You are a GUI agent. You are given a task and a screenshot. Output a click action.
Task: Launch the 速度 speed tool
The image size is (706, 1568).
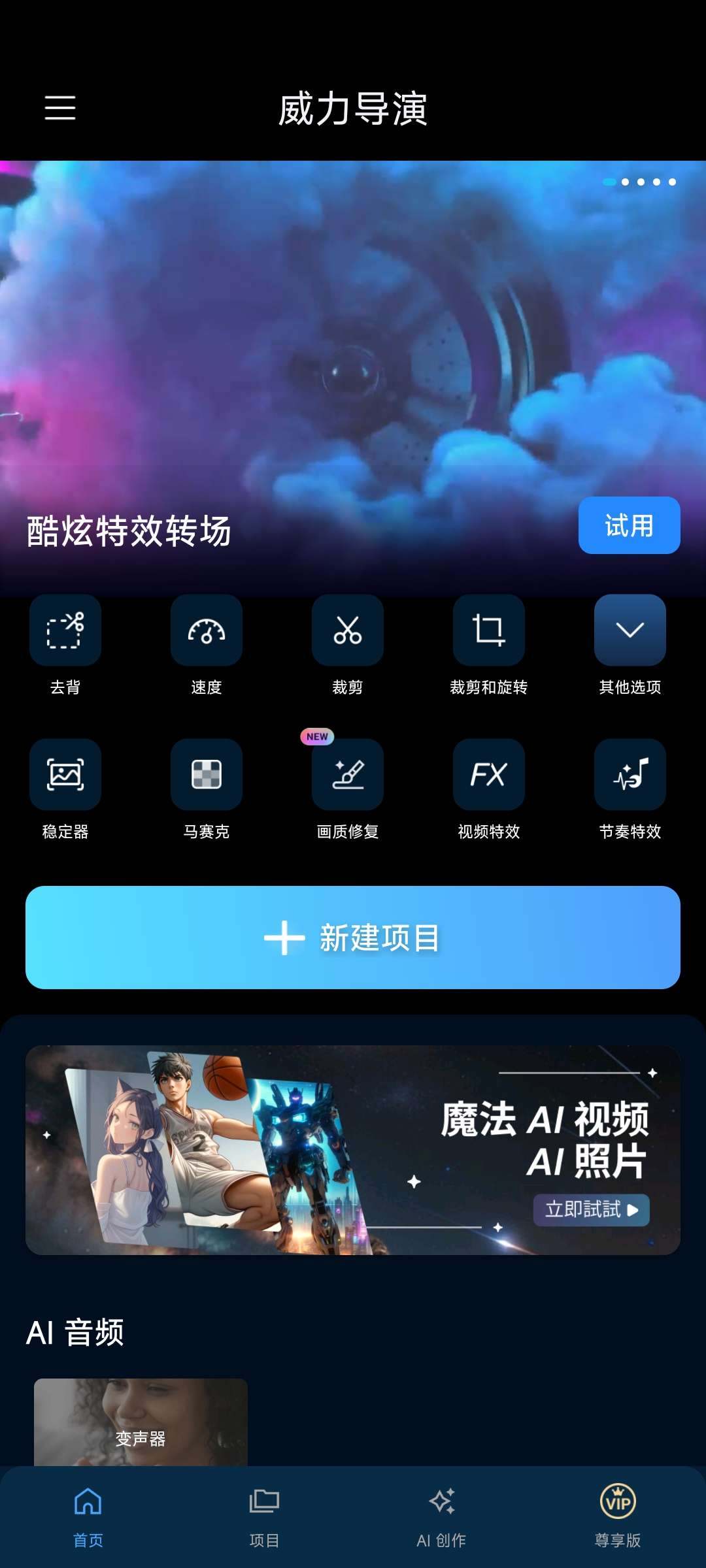click(207, 630)
